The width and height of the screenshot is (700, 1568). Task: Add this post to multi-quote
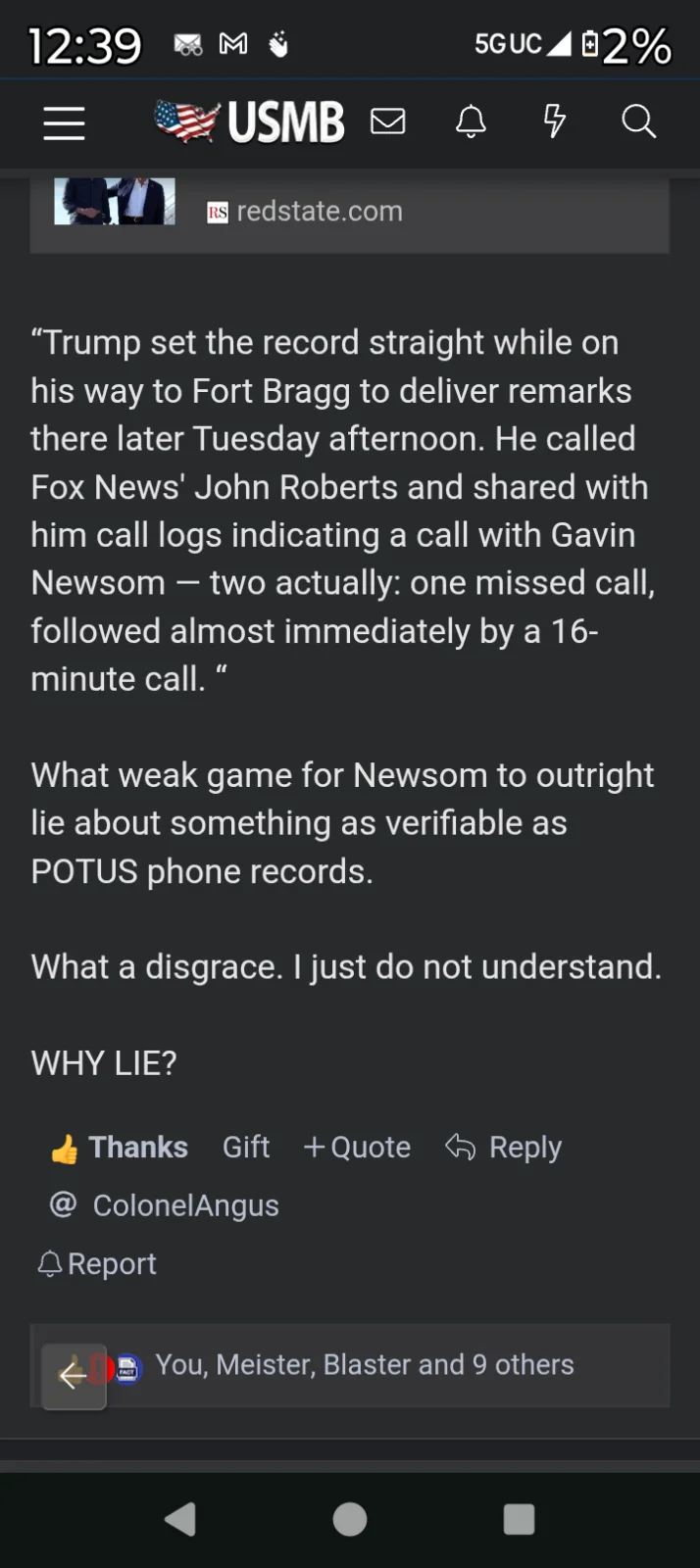pos(357,1148)
